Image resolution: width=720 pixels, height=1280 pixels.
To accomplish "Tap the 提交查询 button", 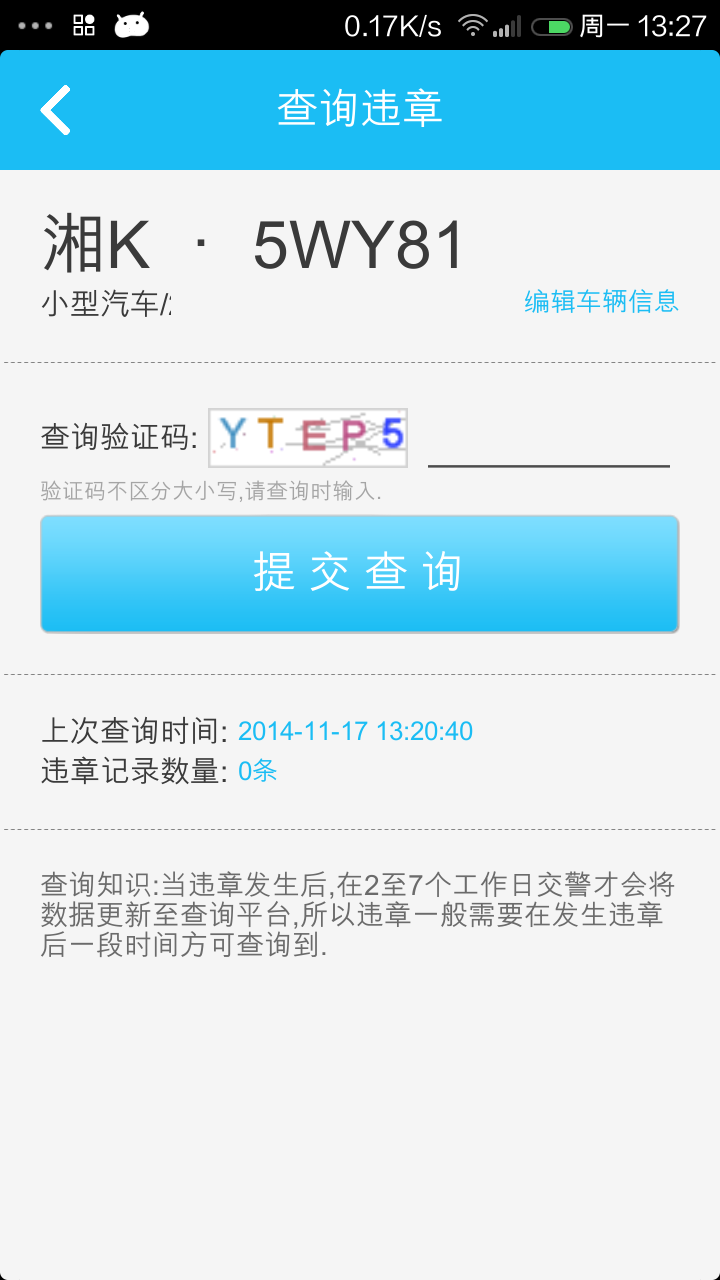I will 360,573.
